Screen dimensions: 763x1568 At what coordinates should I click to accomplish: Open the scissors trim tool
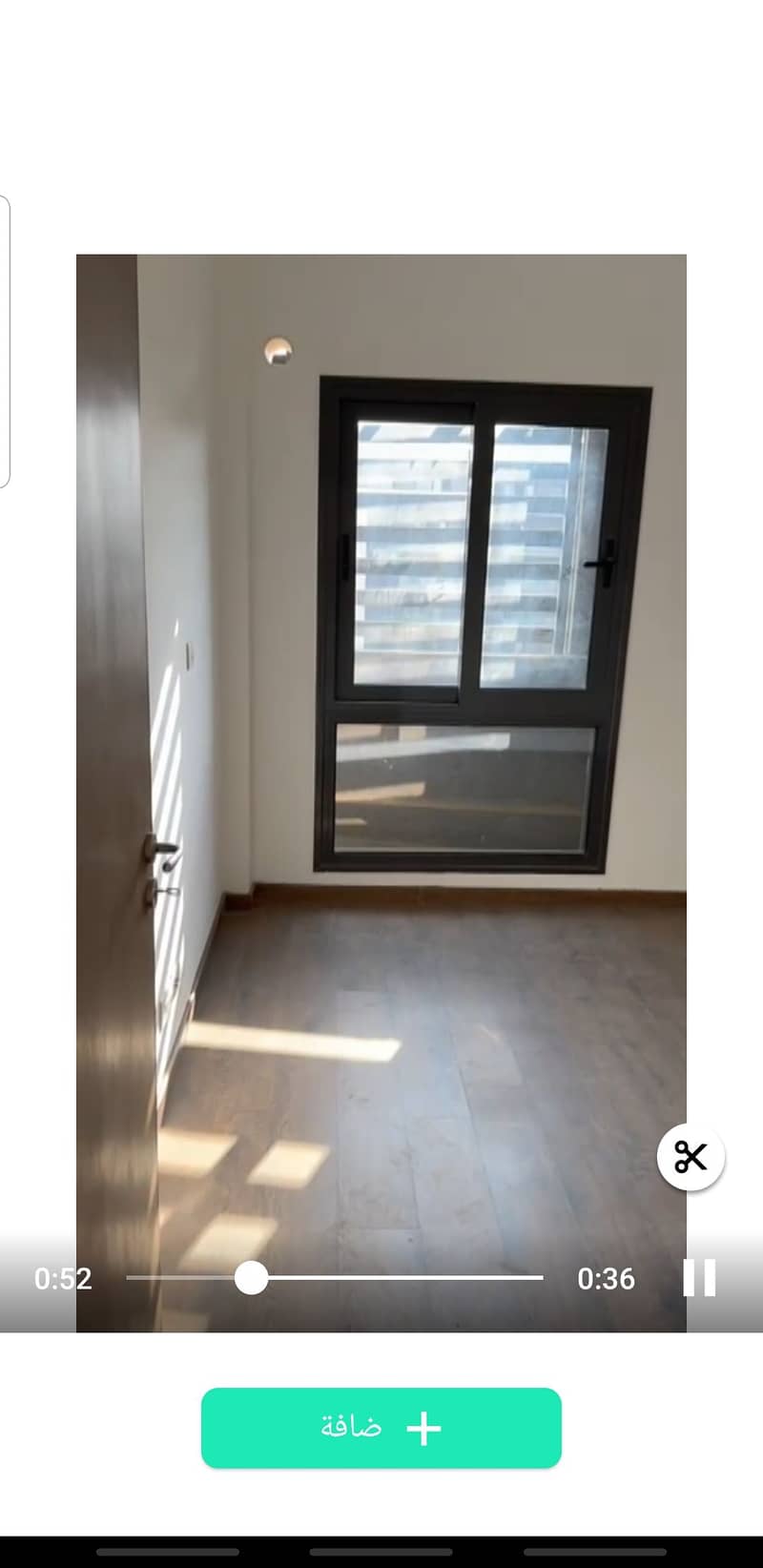(x=691, y=1157)
